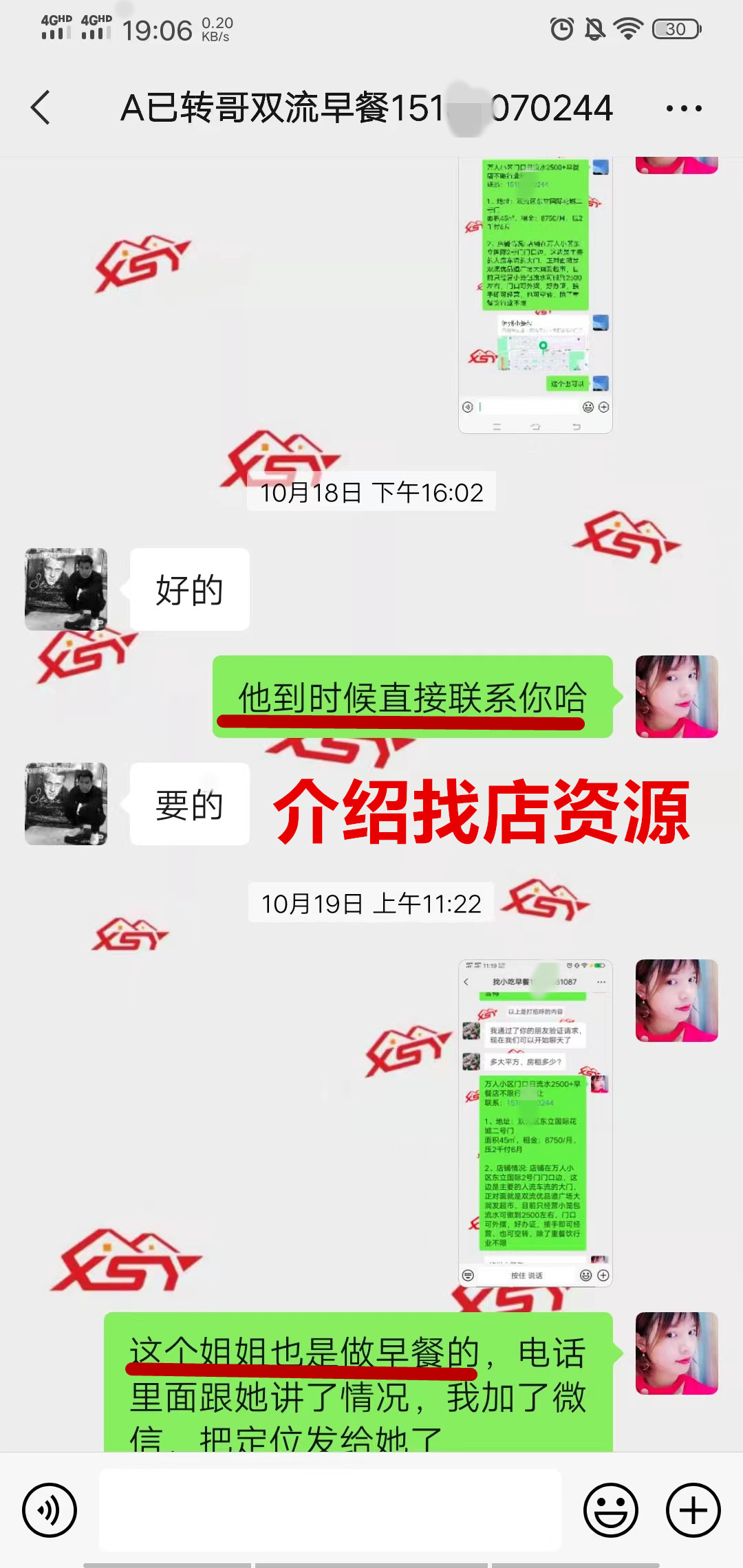
Task: Focus the message text field
Action: pyautogui.click(x=330, y=1510)
